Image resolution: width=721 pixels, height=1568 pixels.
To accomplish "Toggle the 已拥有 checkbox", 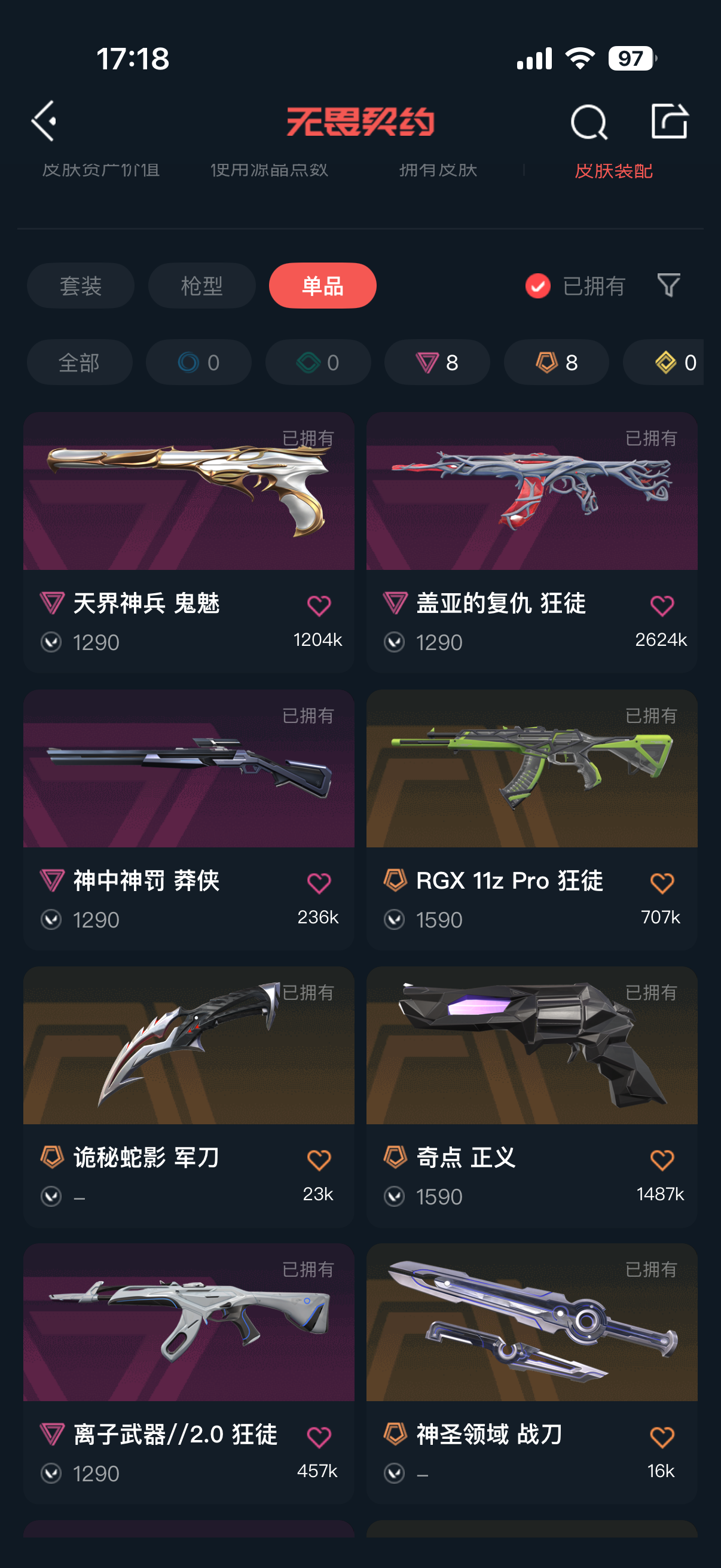I will click(538, 285).
